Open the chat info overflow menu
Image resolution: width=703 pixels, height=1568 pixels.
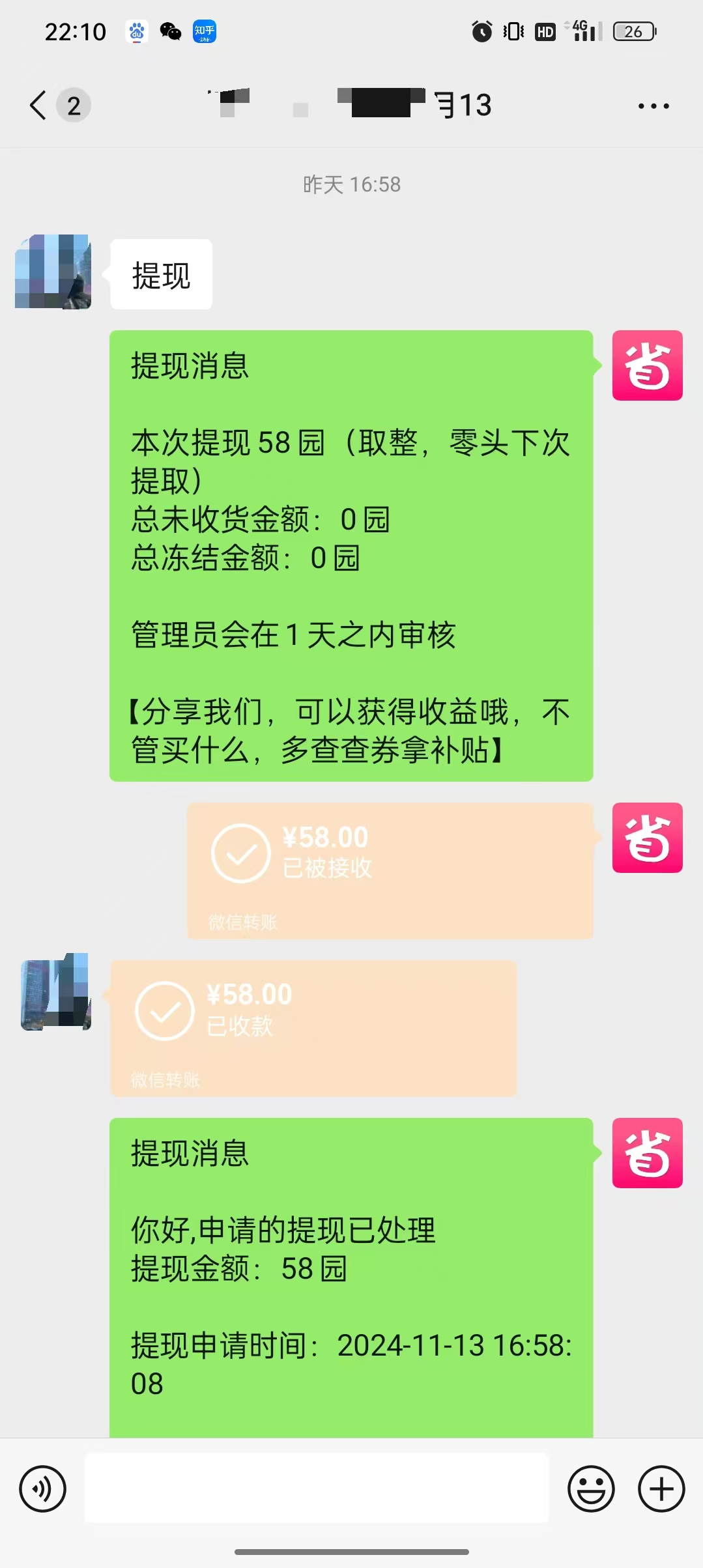653,106
